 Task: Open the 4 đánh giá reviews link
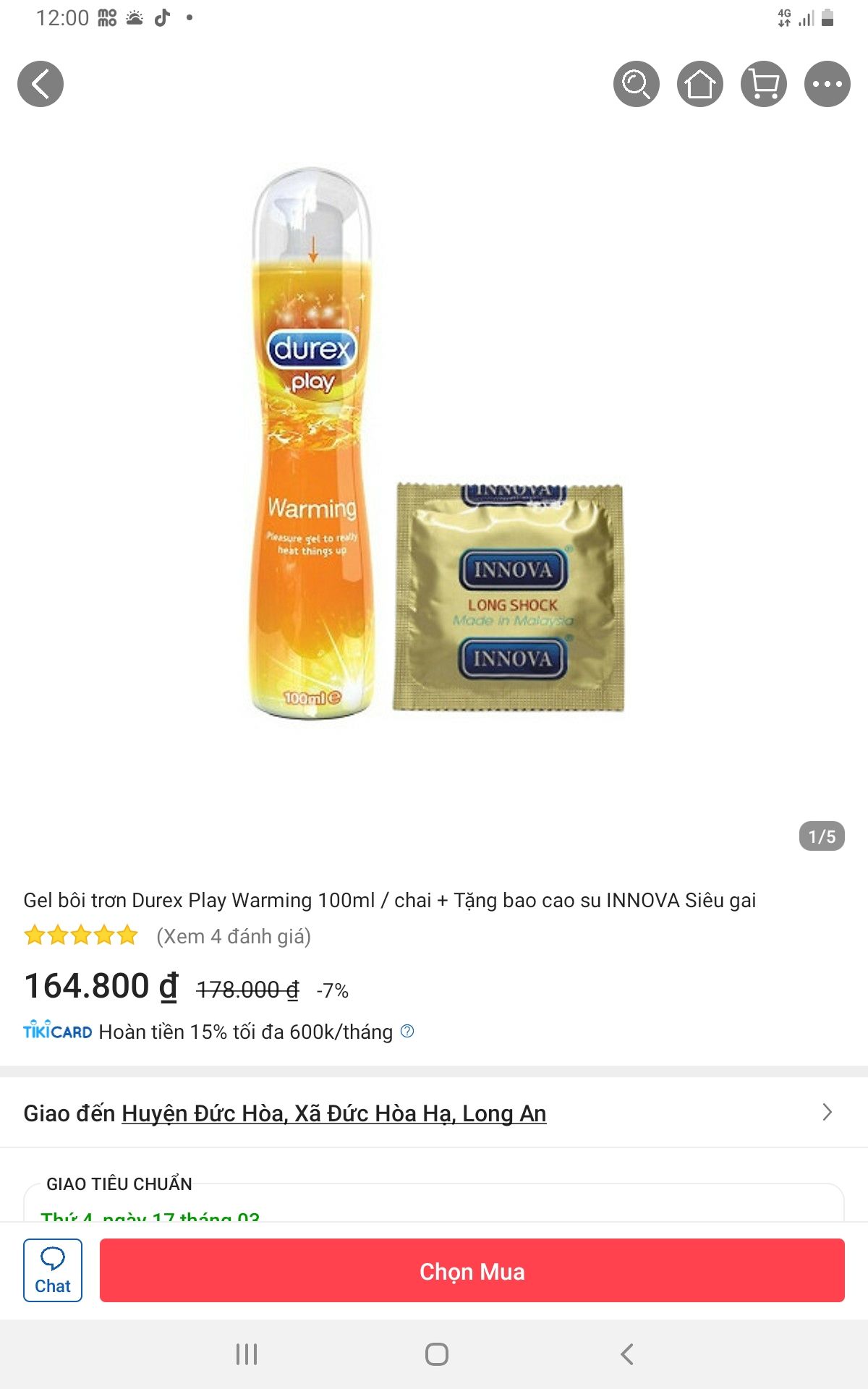234,936
